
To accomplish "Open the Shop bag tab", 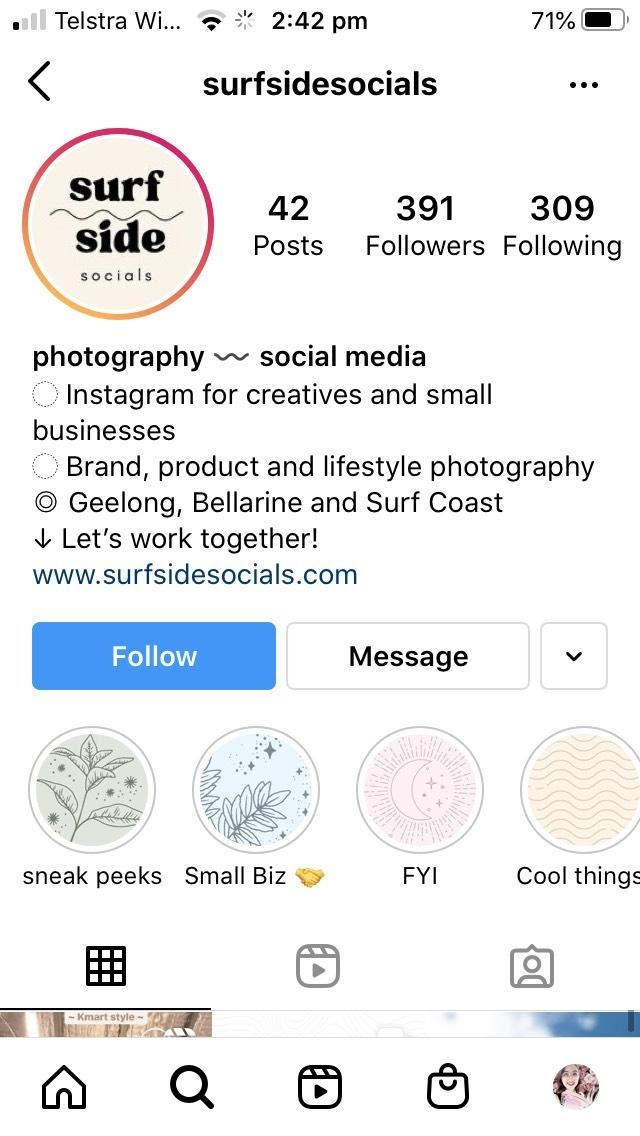I will [448, 1087].
